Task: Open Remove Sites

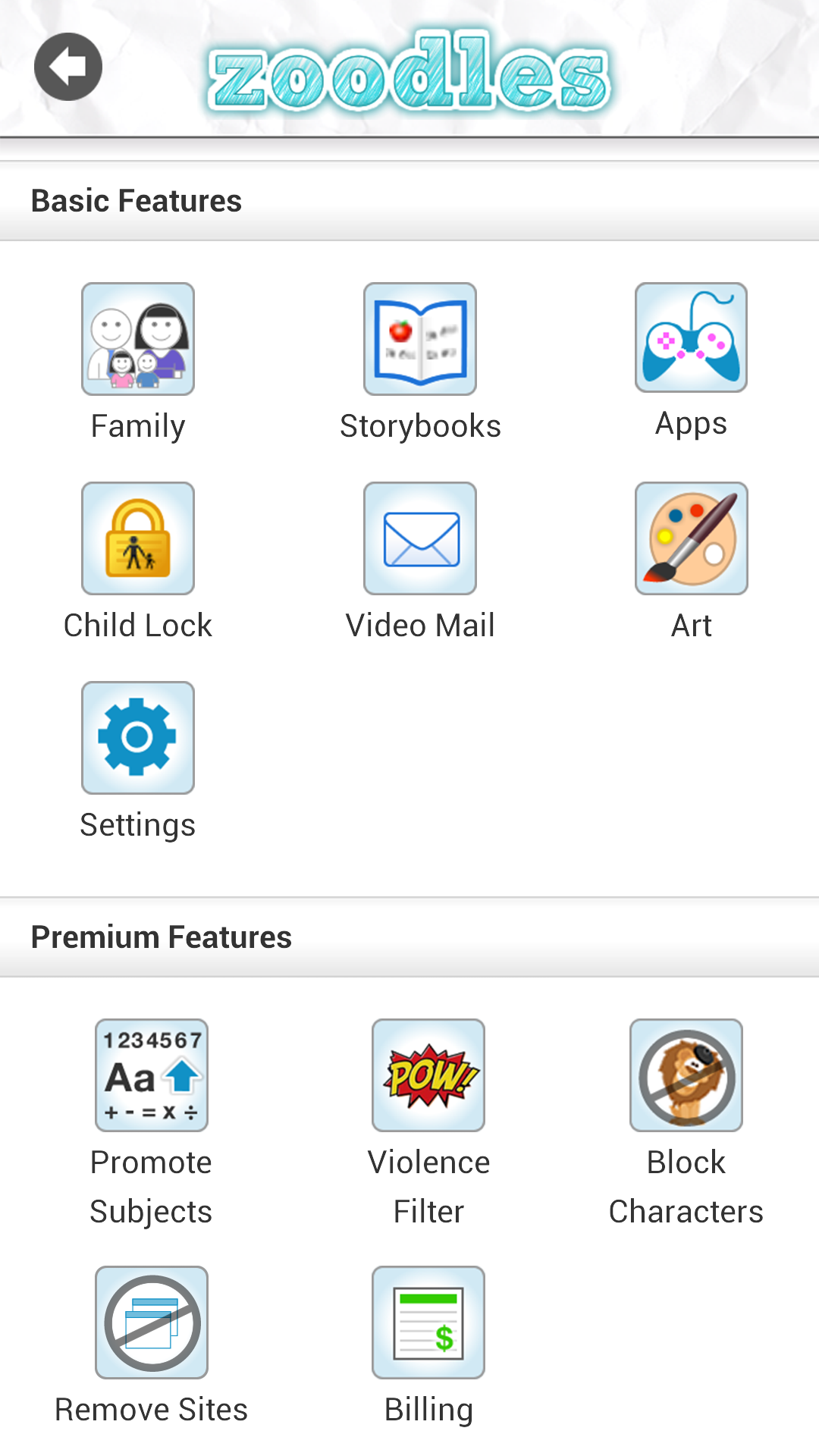Action: pos(152,1323)
